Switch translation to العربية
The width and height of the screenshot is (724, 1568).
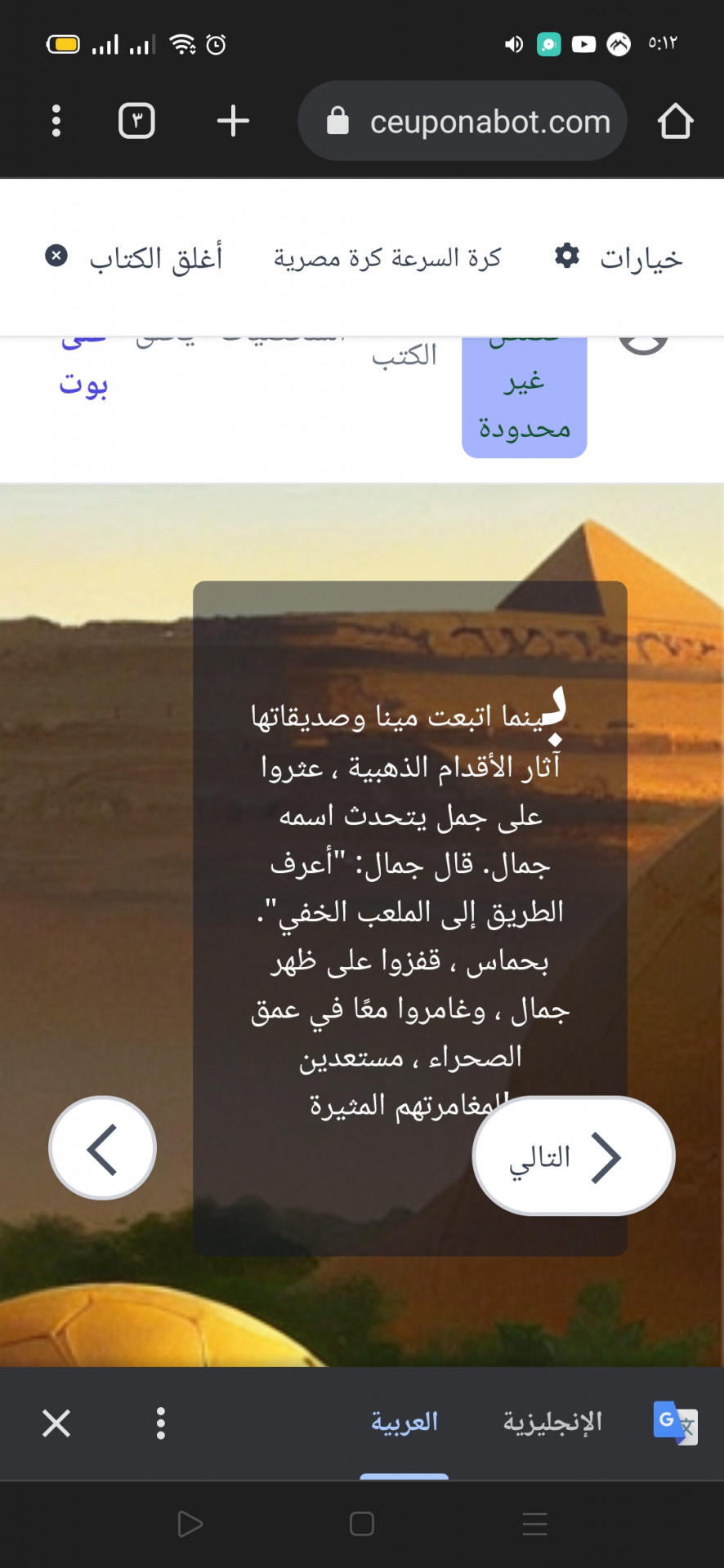(404, 1422)
